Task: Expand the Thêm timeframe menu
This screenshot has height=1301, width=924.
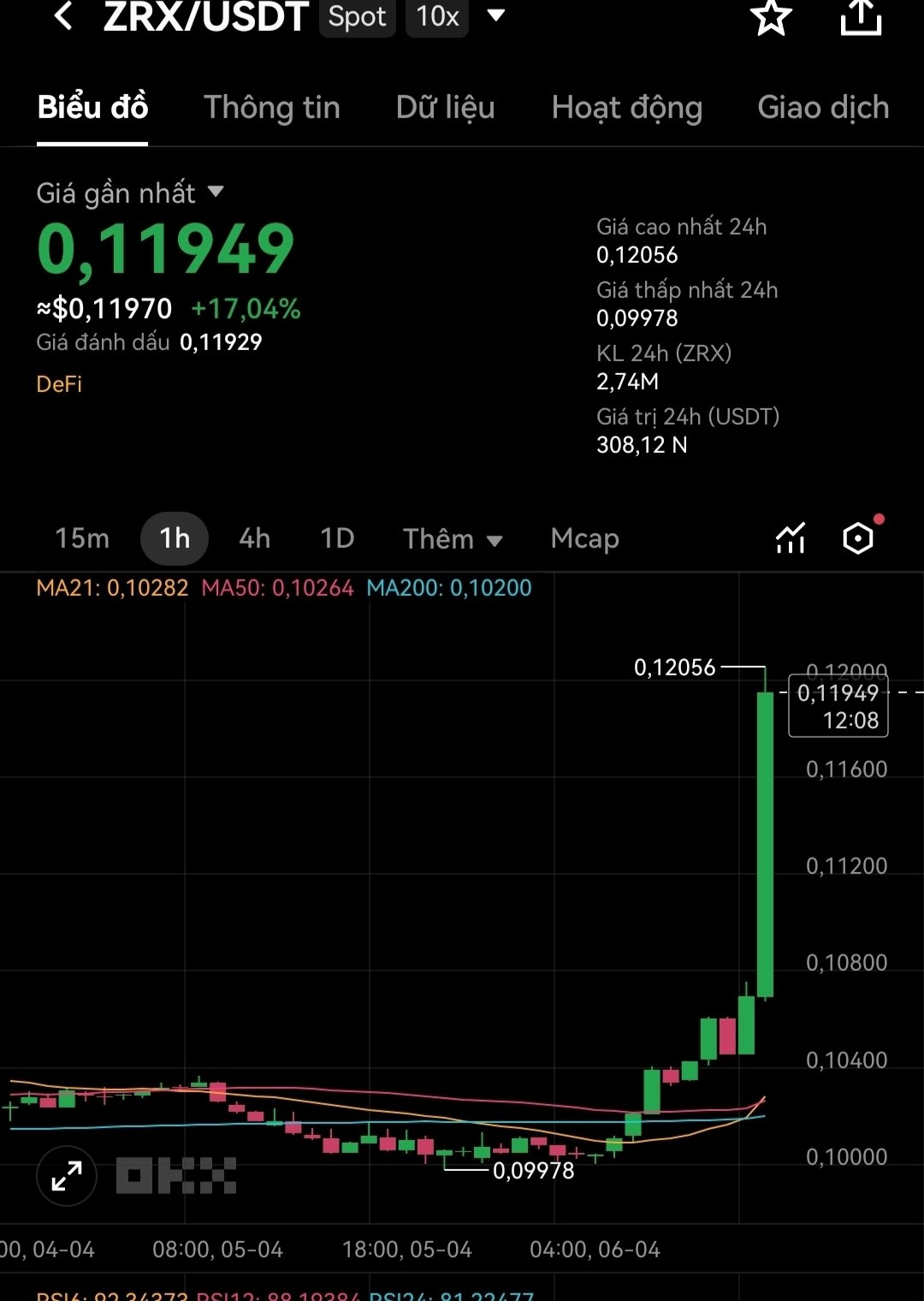Action: pyautogui.click(x=453, y=539)
